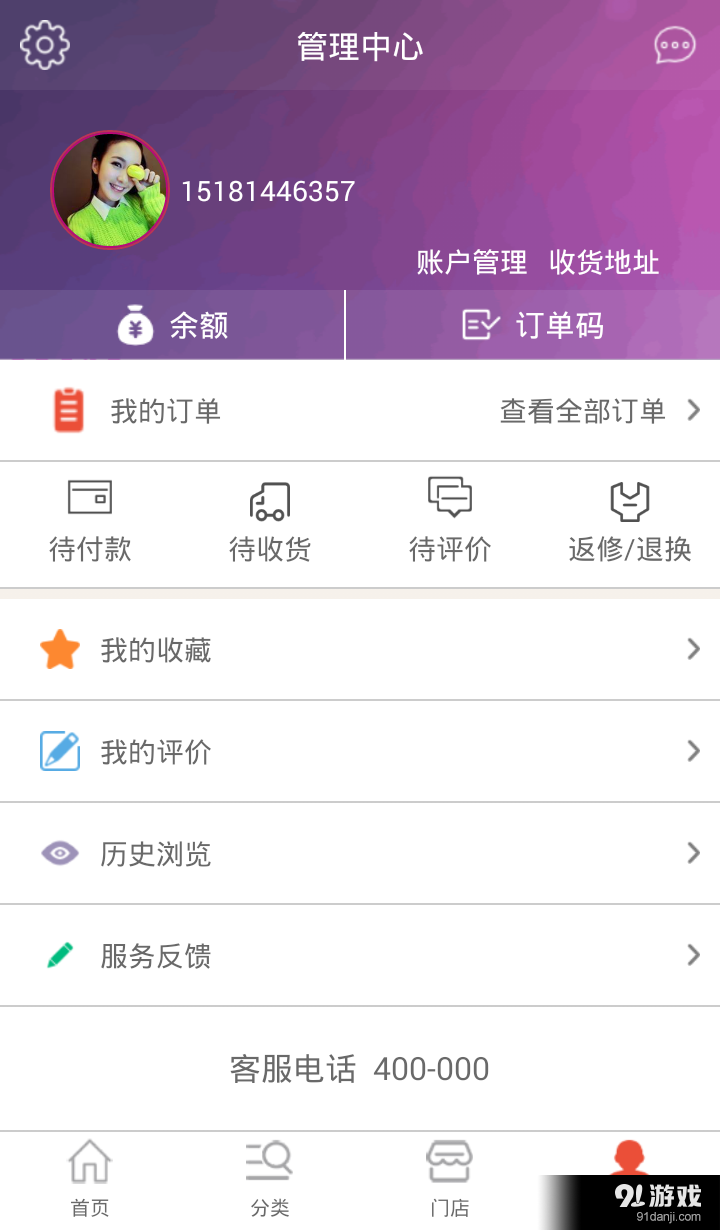Expand the 我的评价 row chevron
The image size is (720, 1230).
coord(693,751)
